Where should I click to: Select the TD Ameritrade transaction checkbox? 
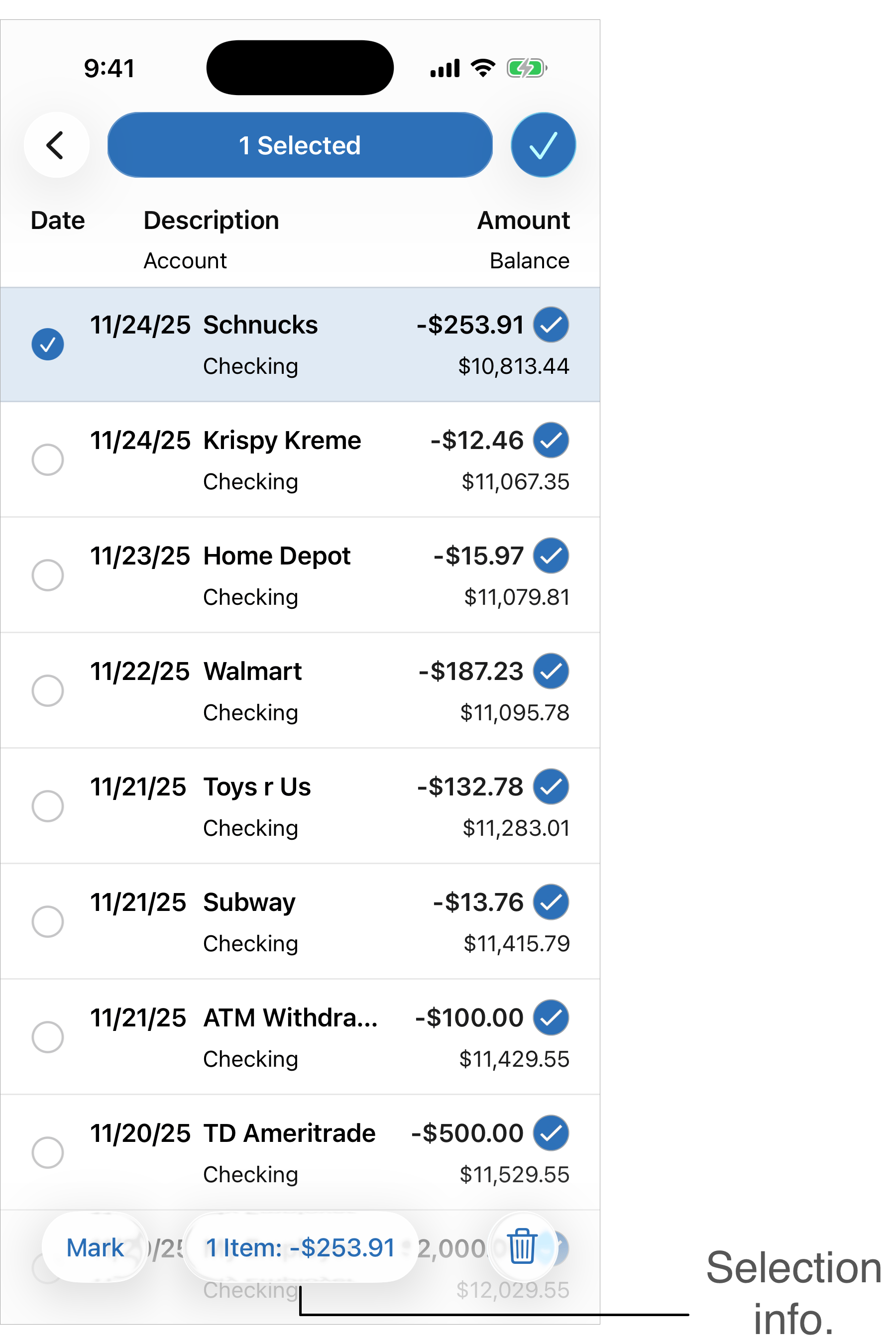(x=47, y=1152)
